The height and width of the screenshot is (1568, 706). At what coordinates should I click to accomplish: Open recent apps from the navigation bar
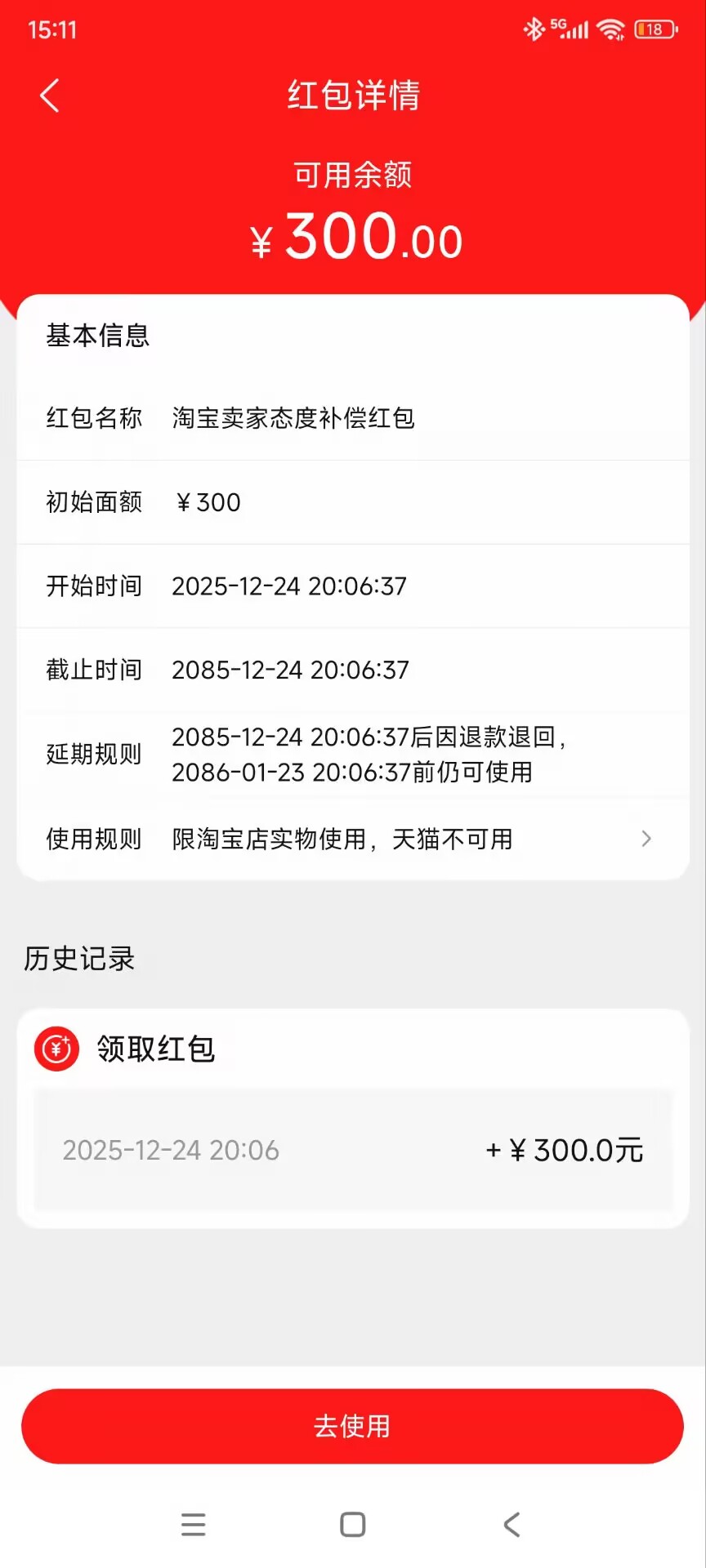193,1525
